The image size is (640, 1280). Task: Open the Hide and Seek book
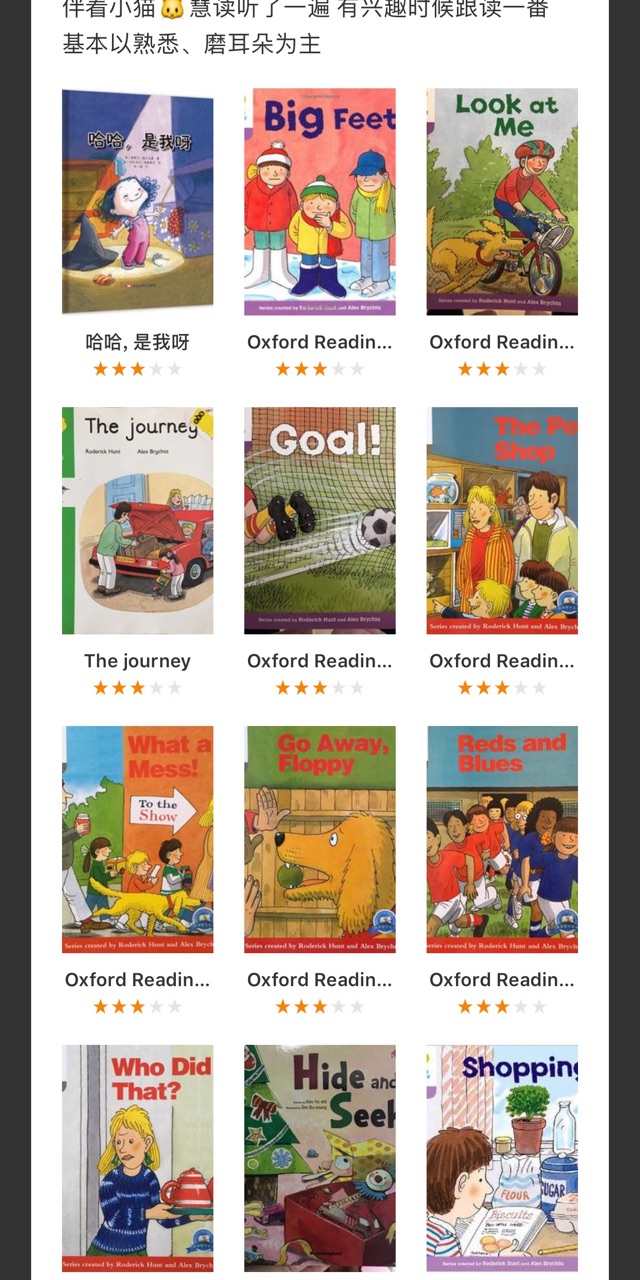(x=320, y=1158)
